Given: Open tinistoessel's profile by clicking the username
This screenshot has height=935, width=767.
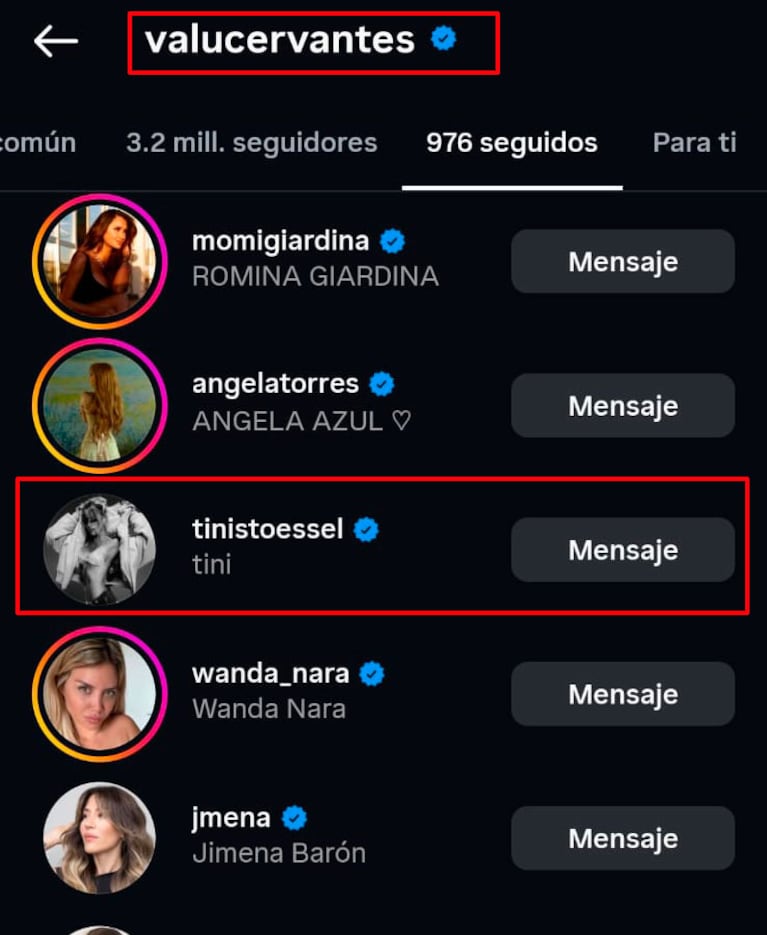Looking at the screenshot, I should click(x=267, y=529).
